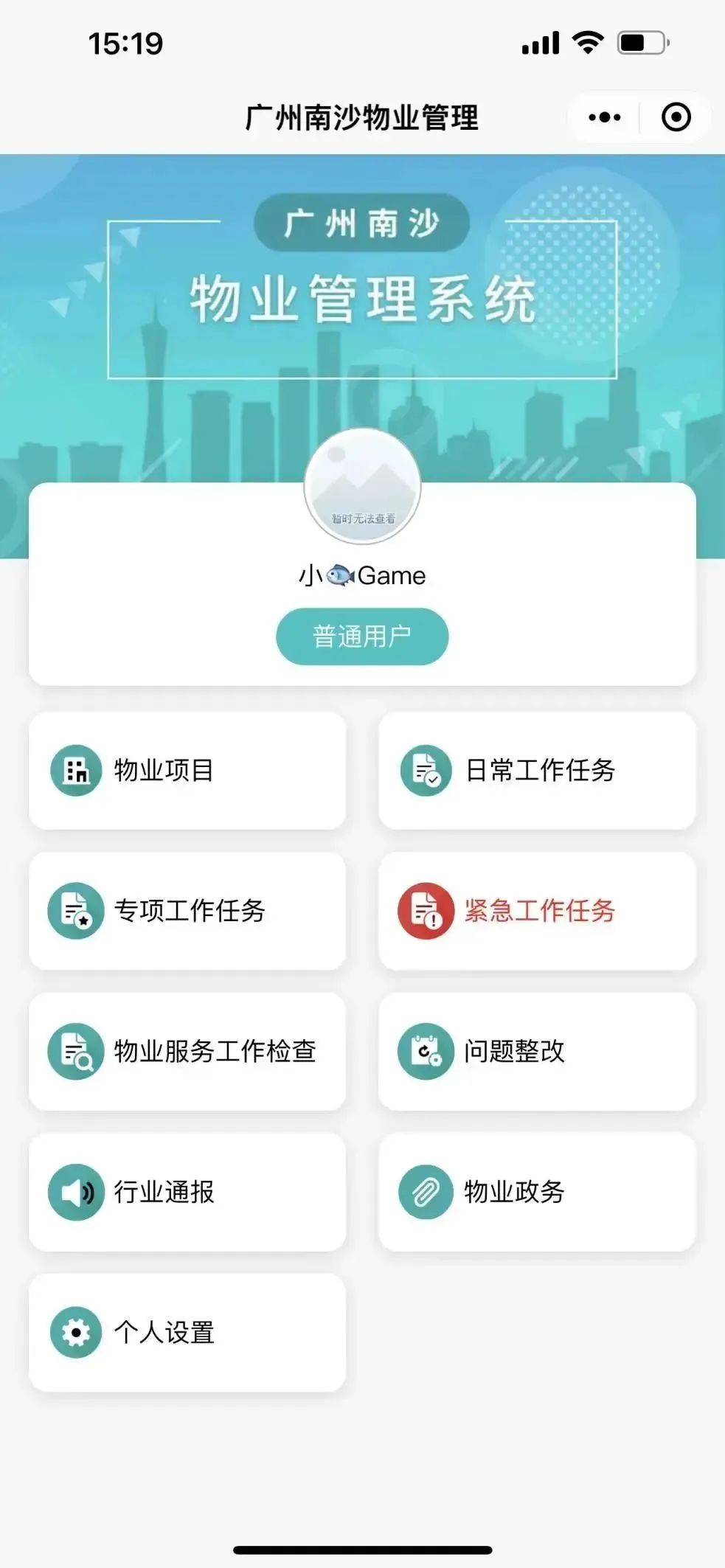725x1568 pixels.
Task: View 行业通报 announcements
Action: click(187, 1192)
